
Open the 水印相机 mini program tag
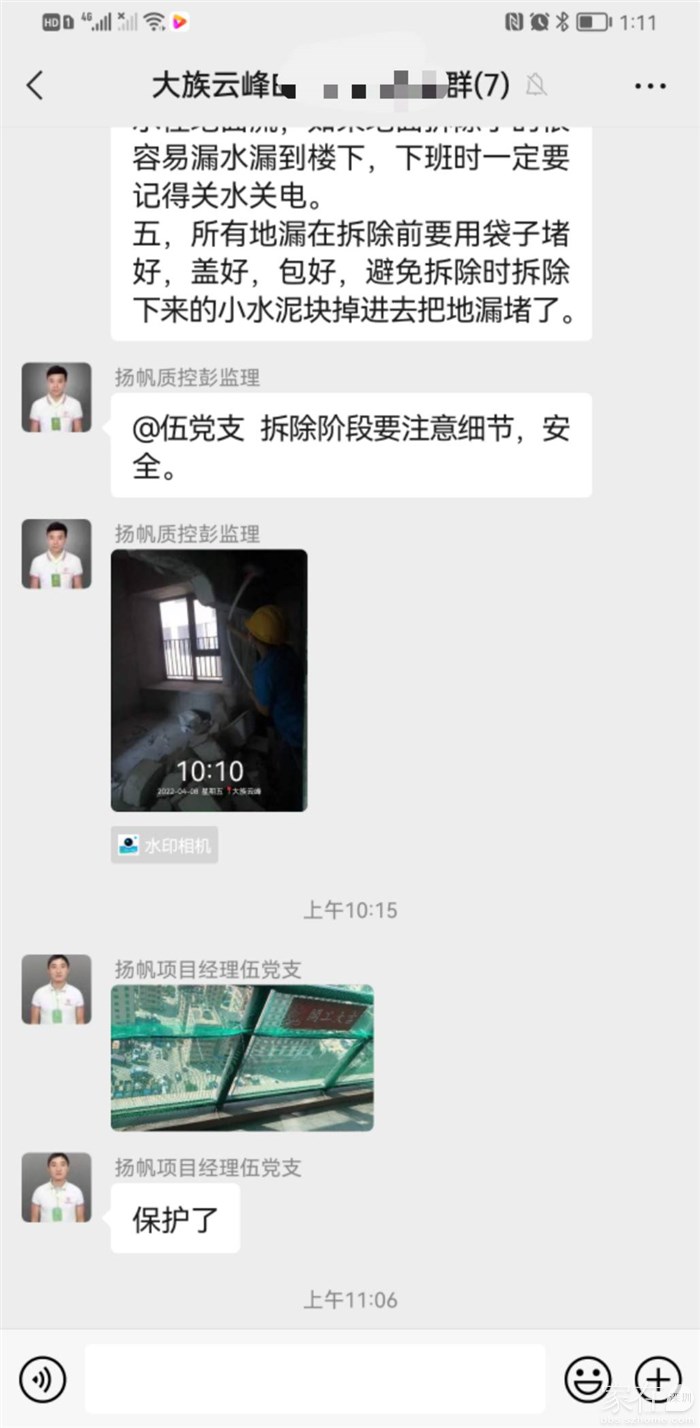tap(165, 846)
